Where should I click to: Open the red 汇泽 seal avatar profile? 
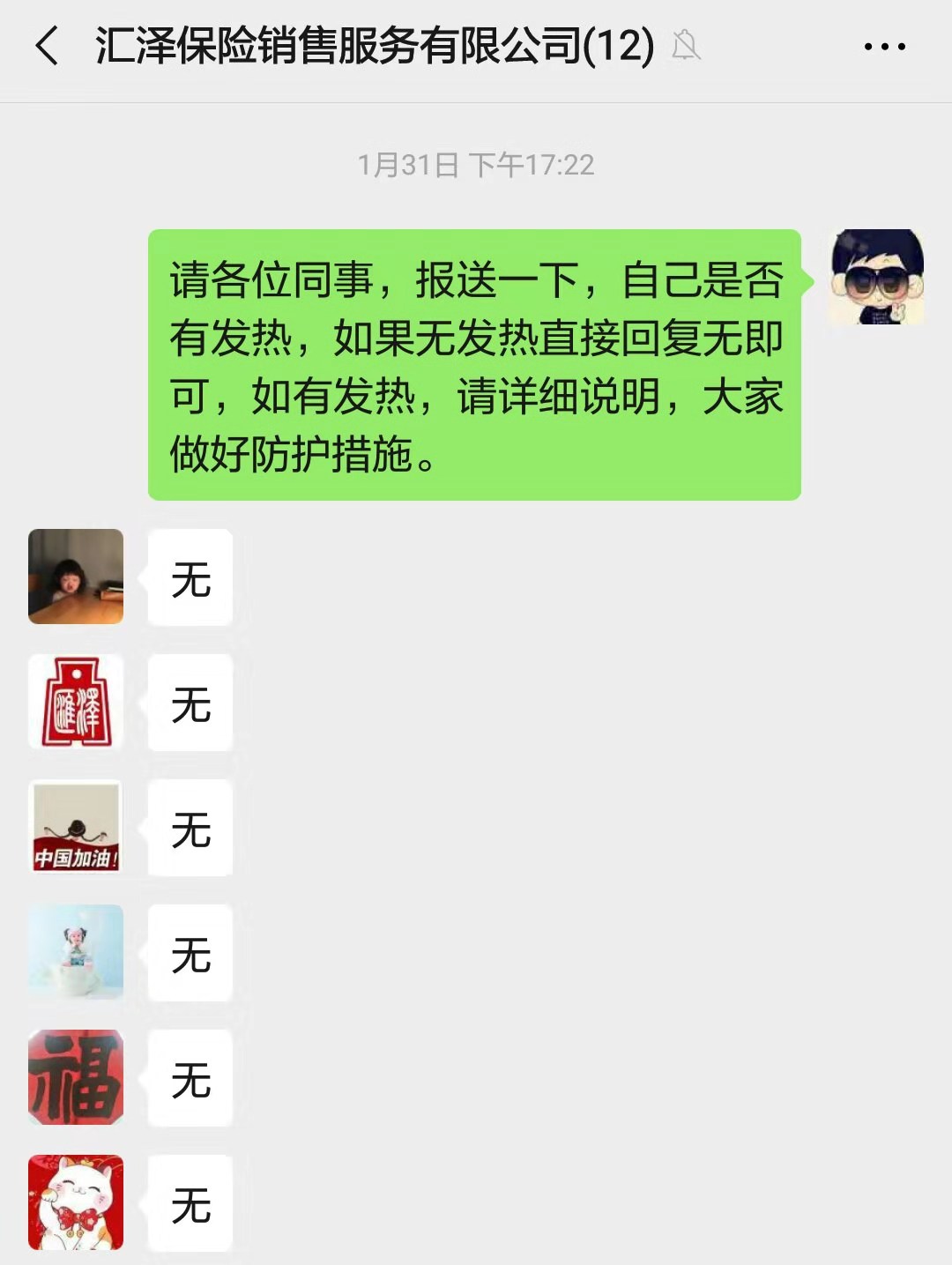[76, 702]
